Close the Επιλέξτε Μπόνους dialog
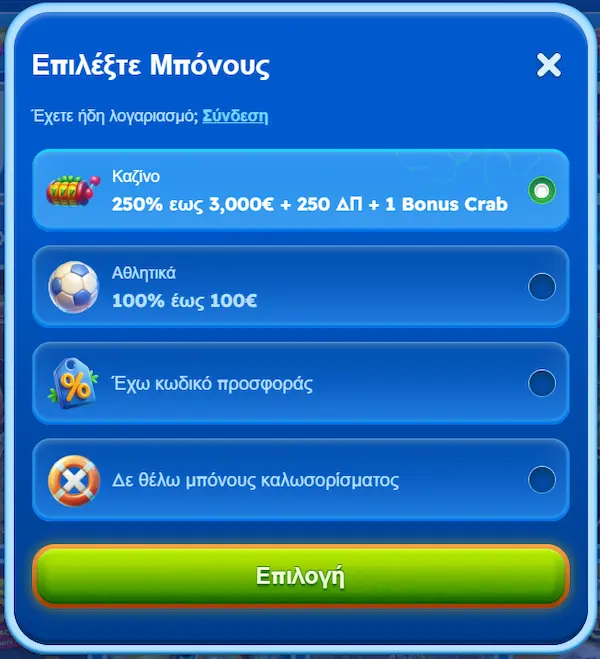Image resolution: width=600 pixels, height=659 pixels. pyautogui.click(x=549, y=66)
